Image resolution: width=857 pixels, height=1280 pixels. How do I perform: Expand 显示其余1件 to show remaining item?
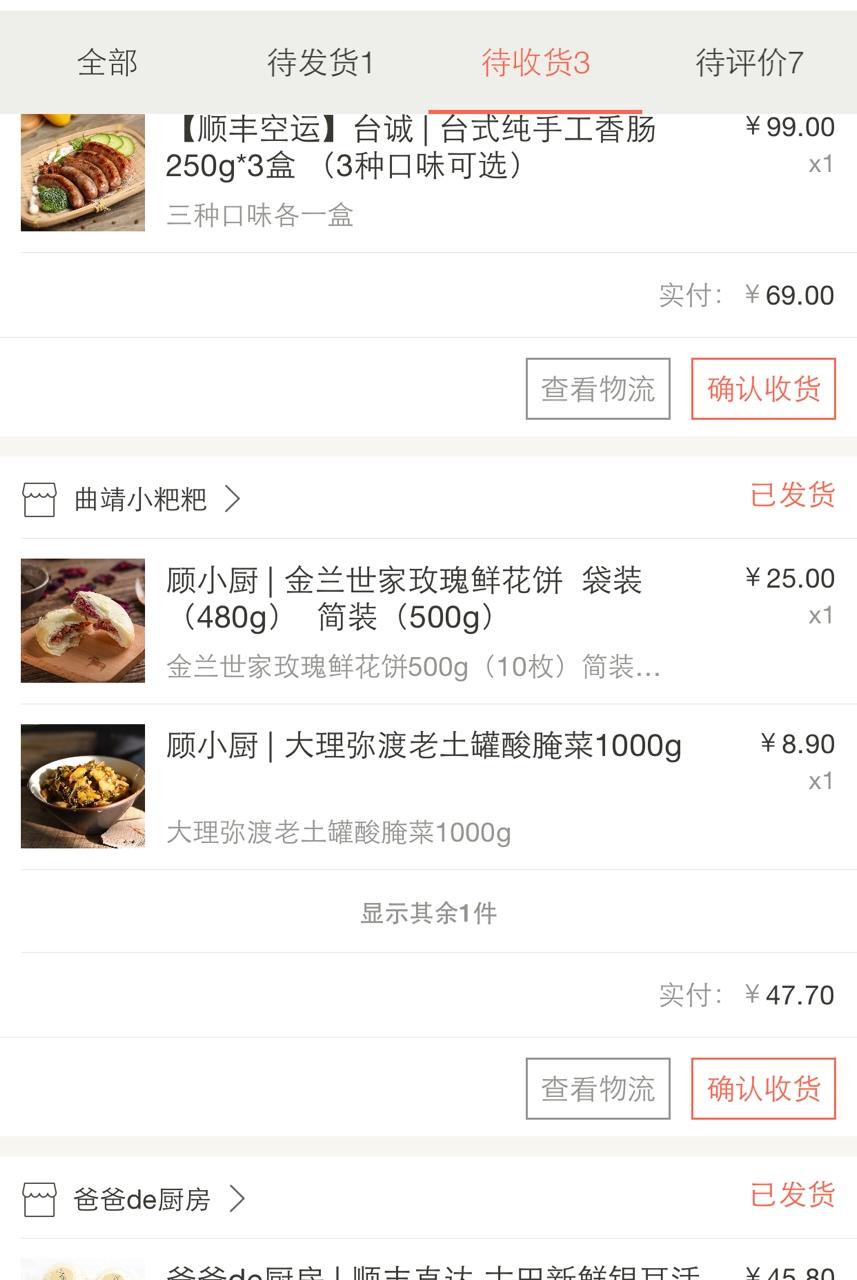[x=428, y=912]
